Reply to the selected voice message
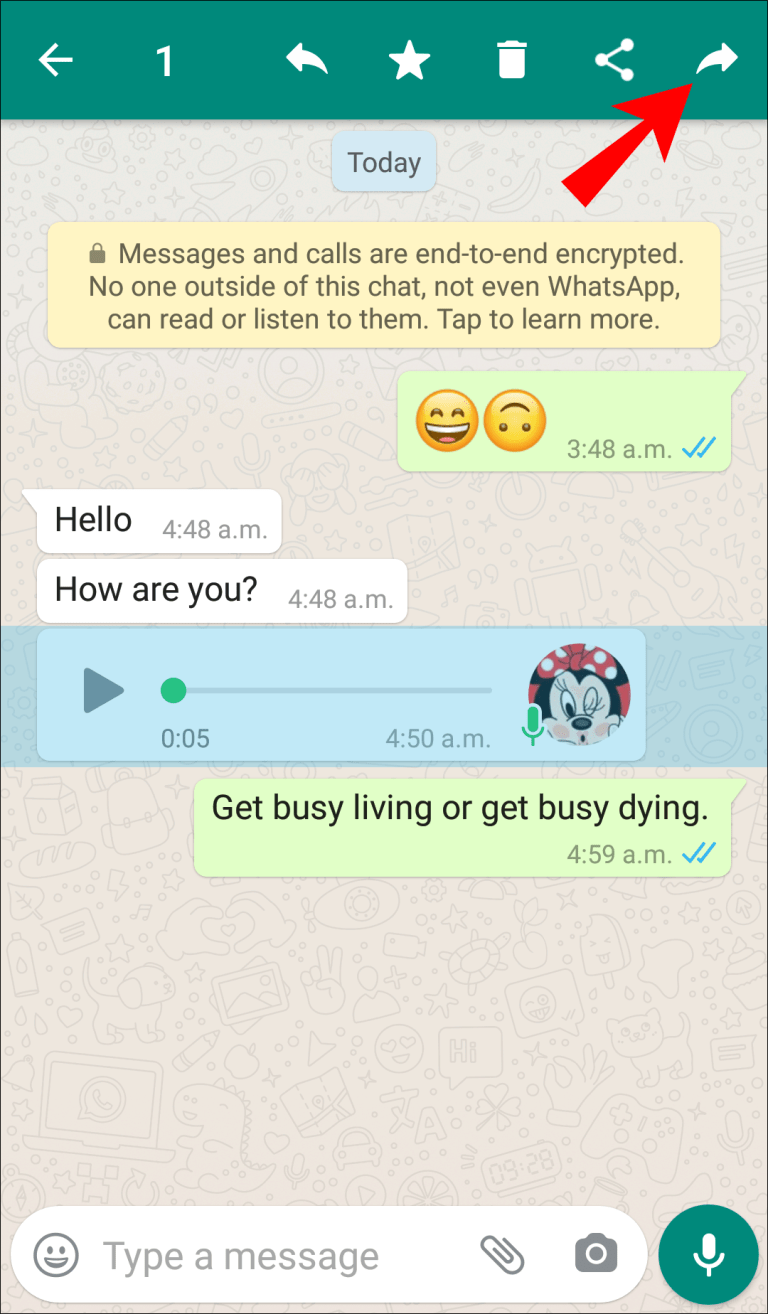 click(307, 61)
